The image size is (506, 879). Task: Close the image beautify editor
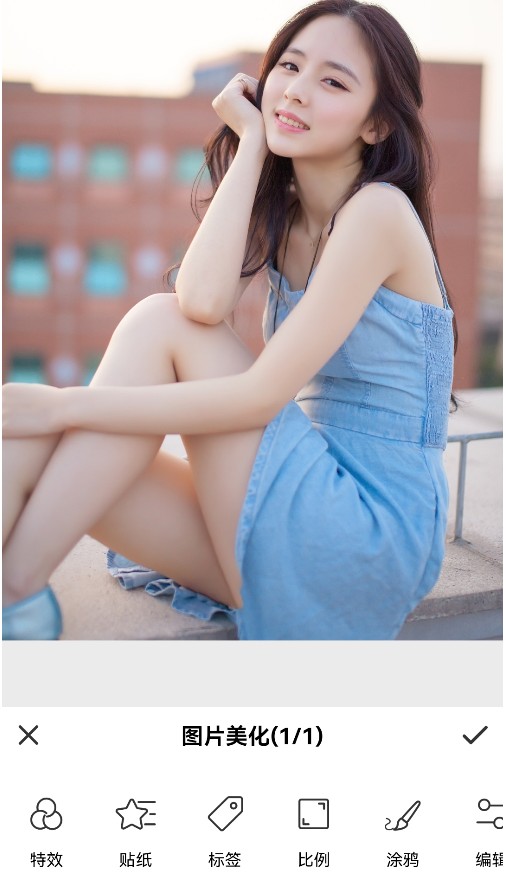(x=28, y=735)
